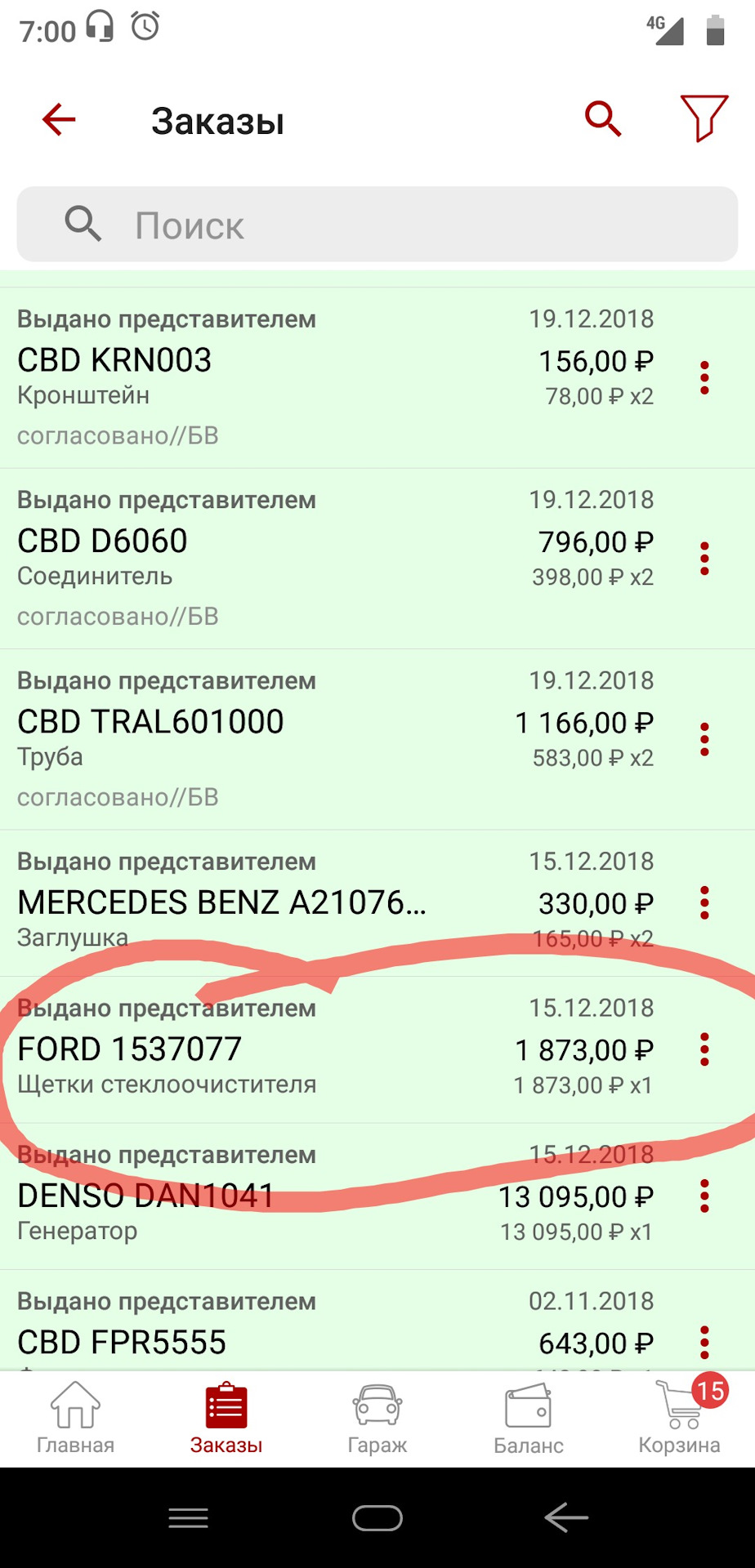Open options menu for CBD KRN003

704,378
